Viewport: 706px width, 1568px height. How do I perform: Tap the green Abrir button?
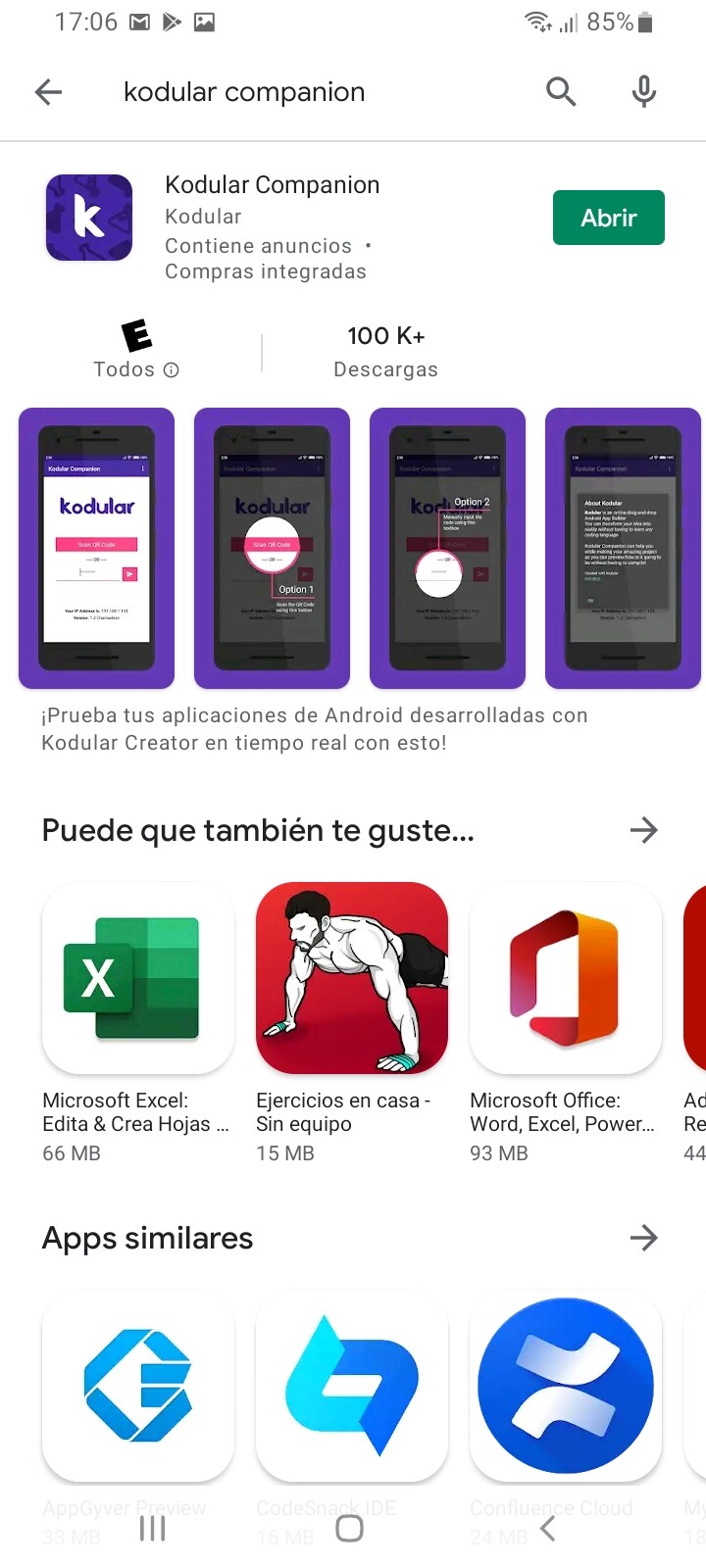[609, 218]
